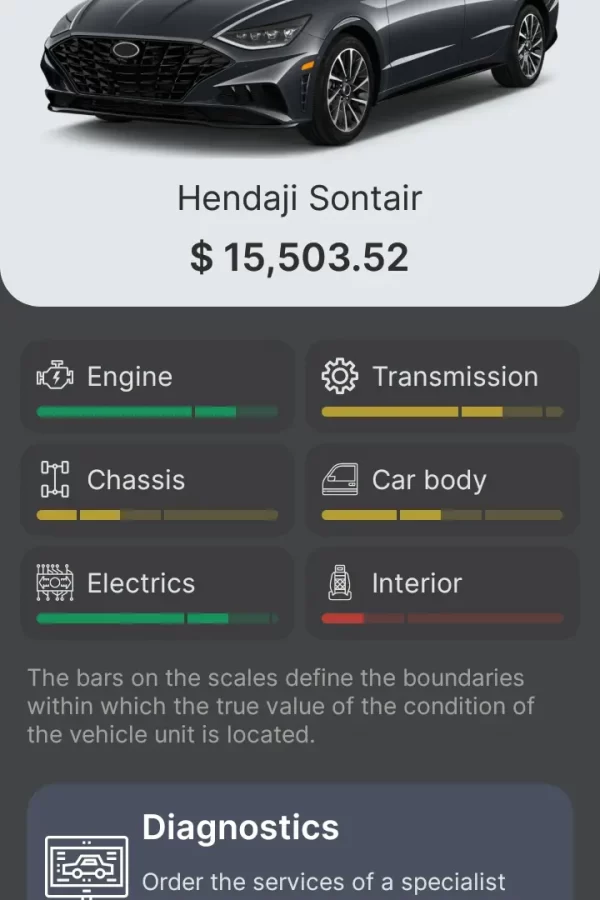This screenshot has height=900, width=600.
Task: Open the Car body condition card
Action: click(442, 490)
